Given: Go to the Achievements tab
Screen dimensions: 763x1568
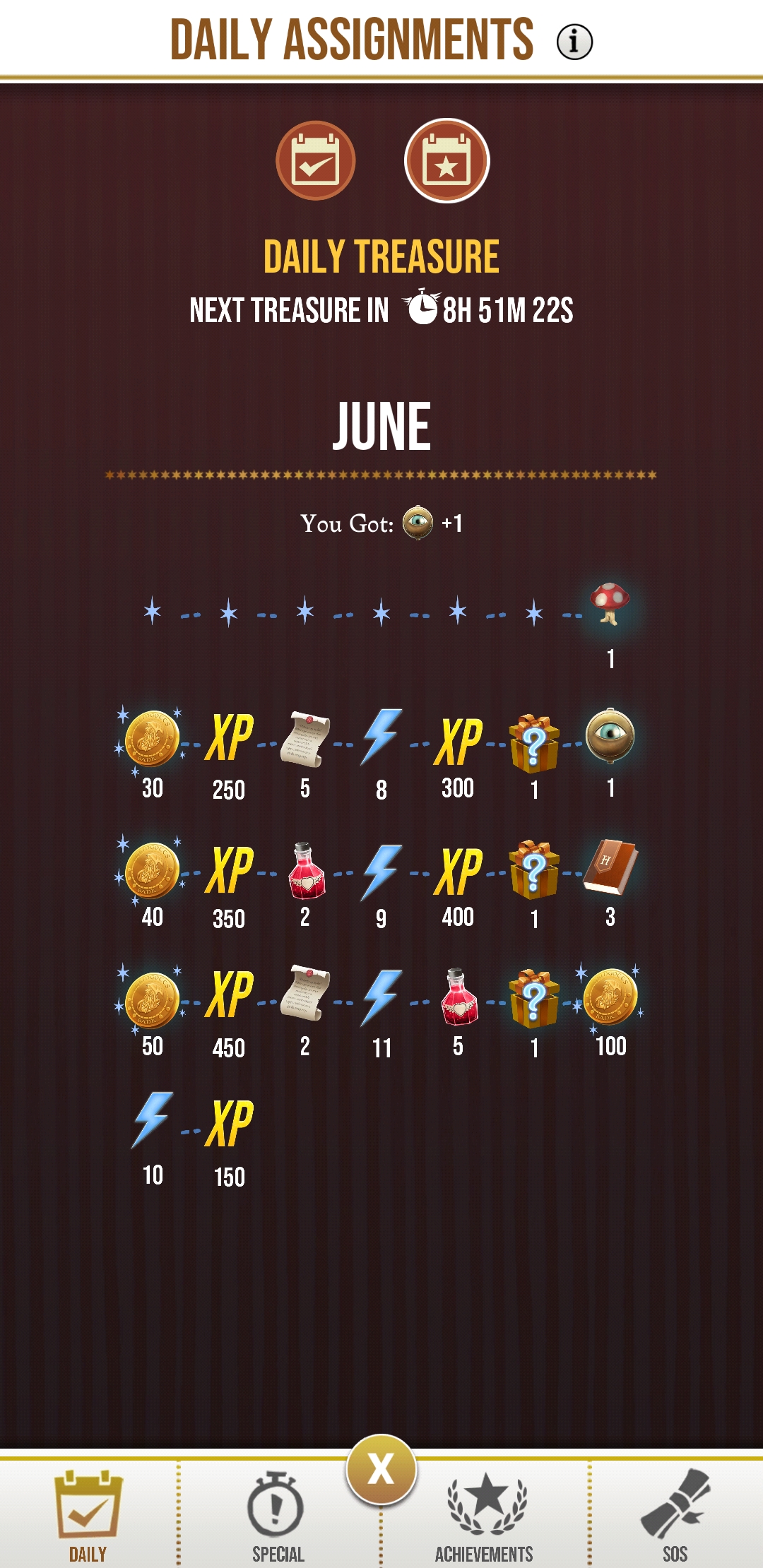Looking at the screenshot, I should pyautogui.click(x=485, y=1516).
